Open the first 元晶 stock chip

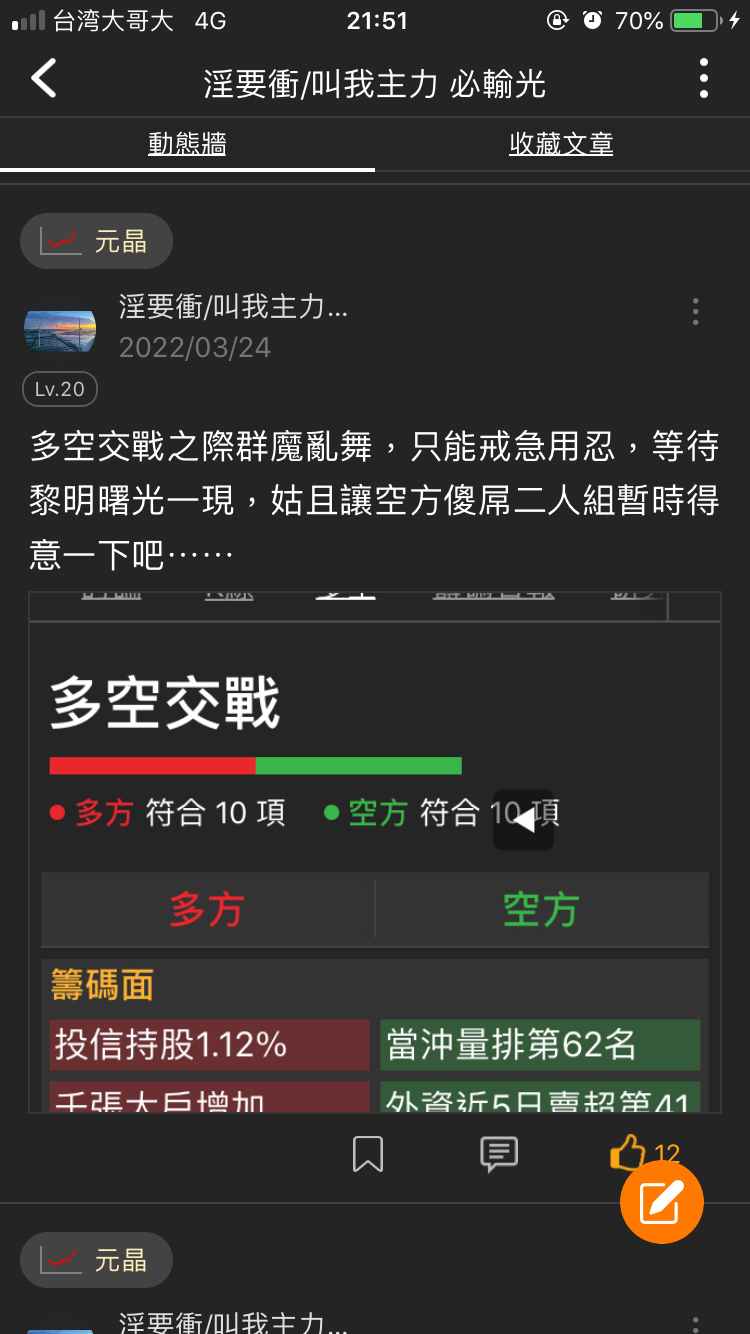click(x=97, y=241)
